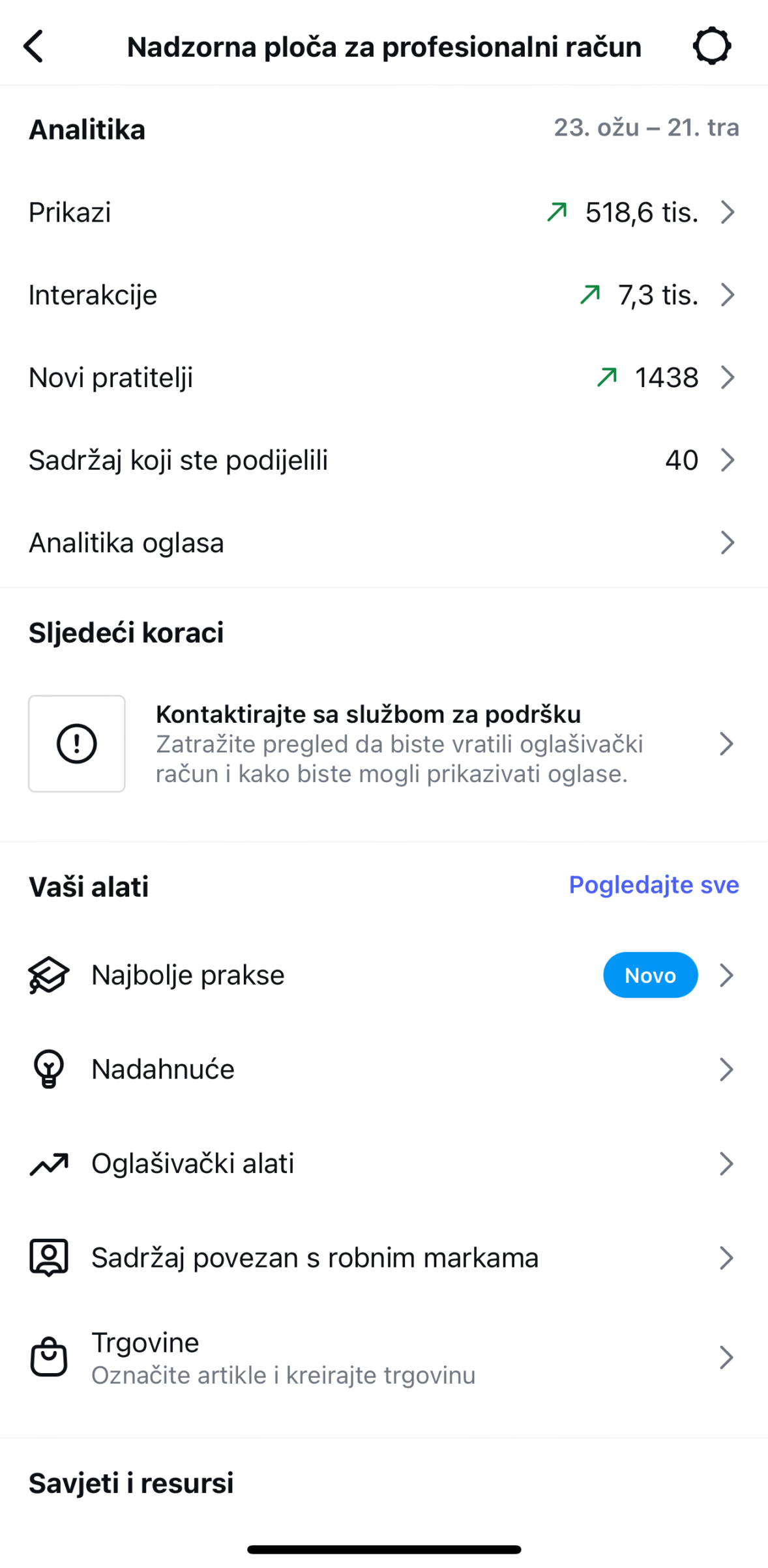The width and height of the screenshot is (768, 1568).
Task: Open Trgovine to create a shop
Action: click(383, 1357)
